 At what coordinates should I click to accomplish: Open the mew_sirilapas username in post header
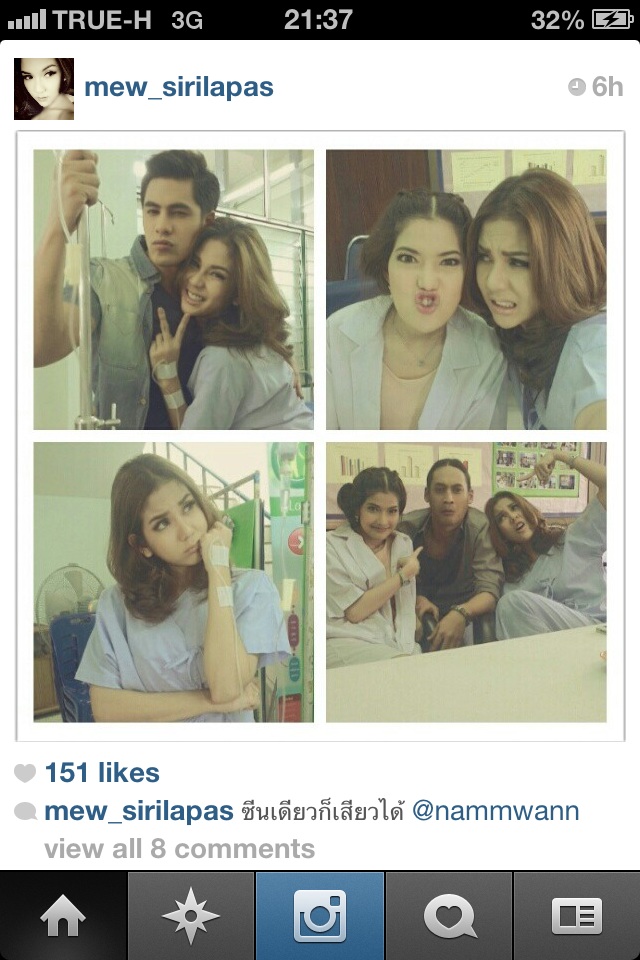(x=178, y=87)
